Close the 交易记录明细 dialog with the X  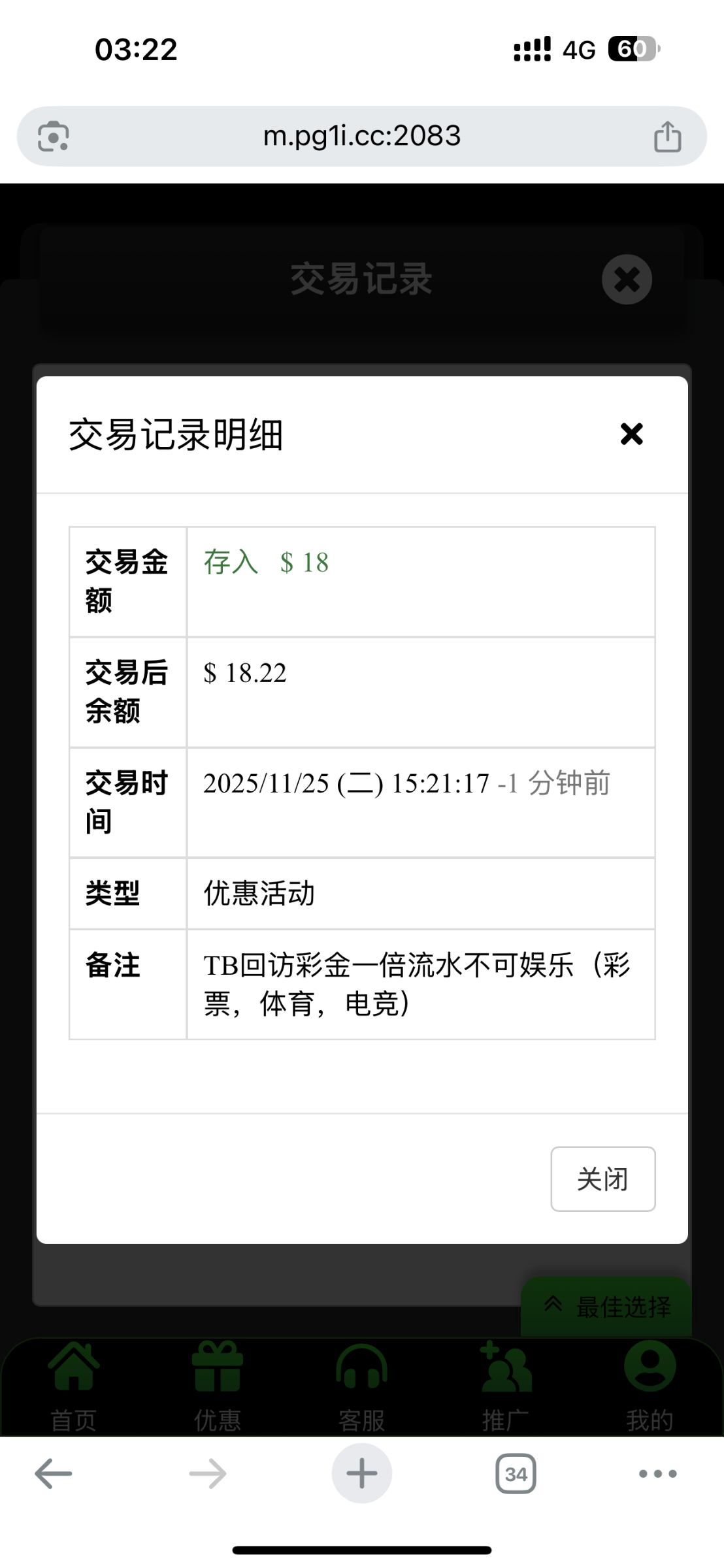(631, 434)
